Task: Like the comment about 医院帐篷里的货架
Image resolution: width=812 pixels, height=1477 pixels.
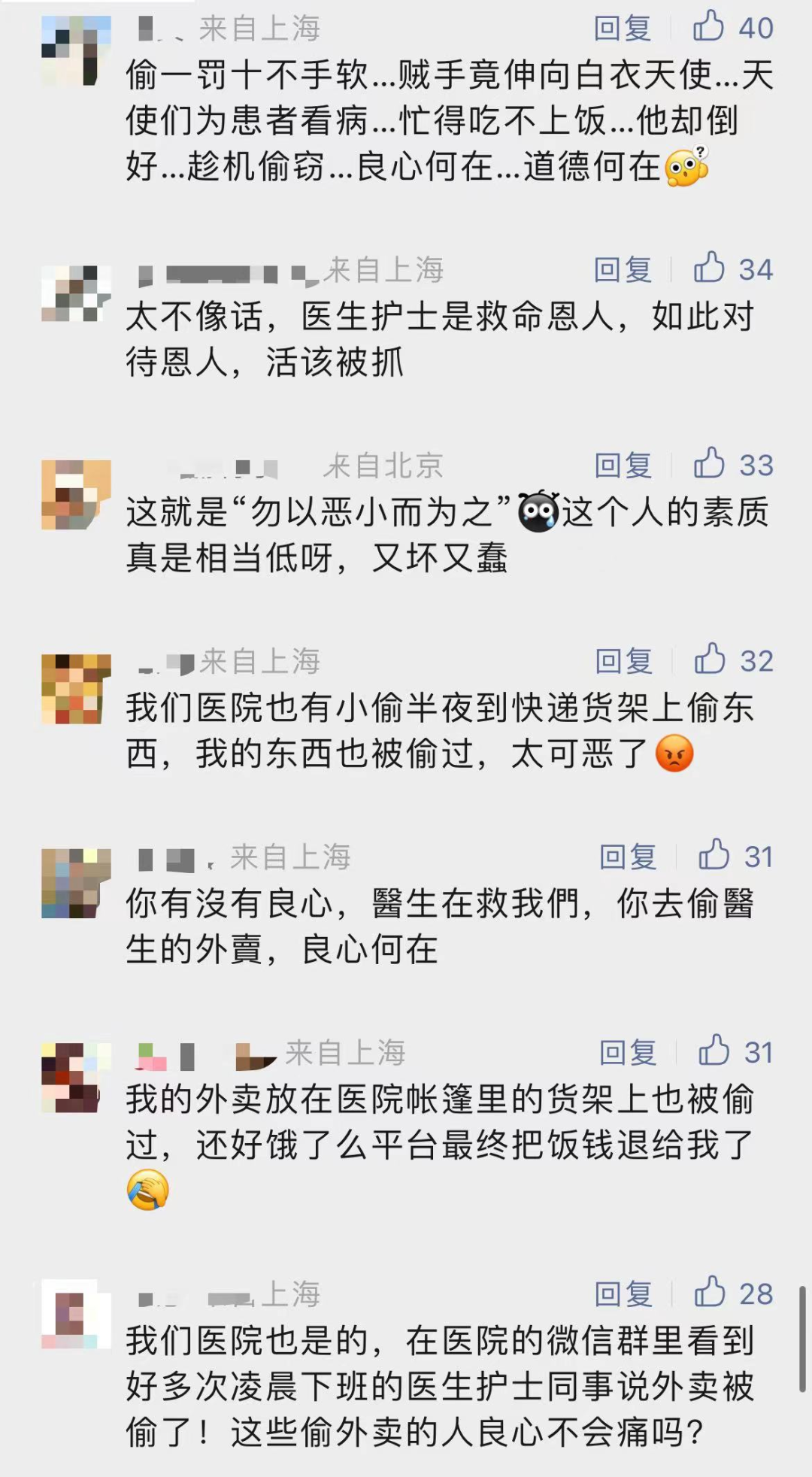Action: (x=714, y=1051)
